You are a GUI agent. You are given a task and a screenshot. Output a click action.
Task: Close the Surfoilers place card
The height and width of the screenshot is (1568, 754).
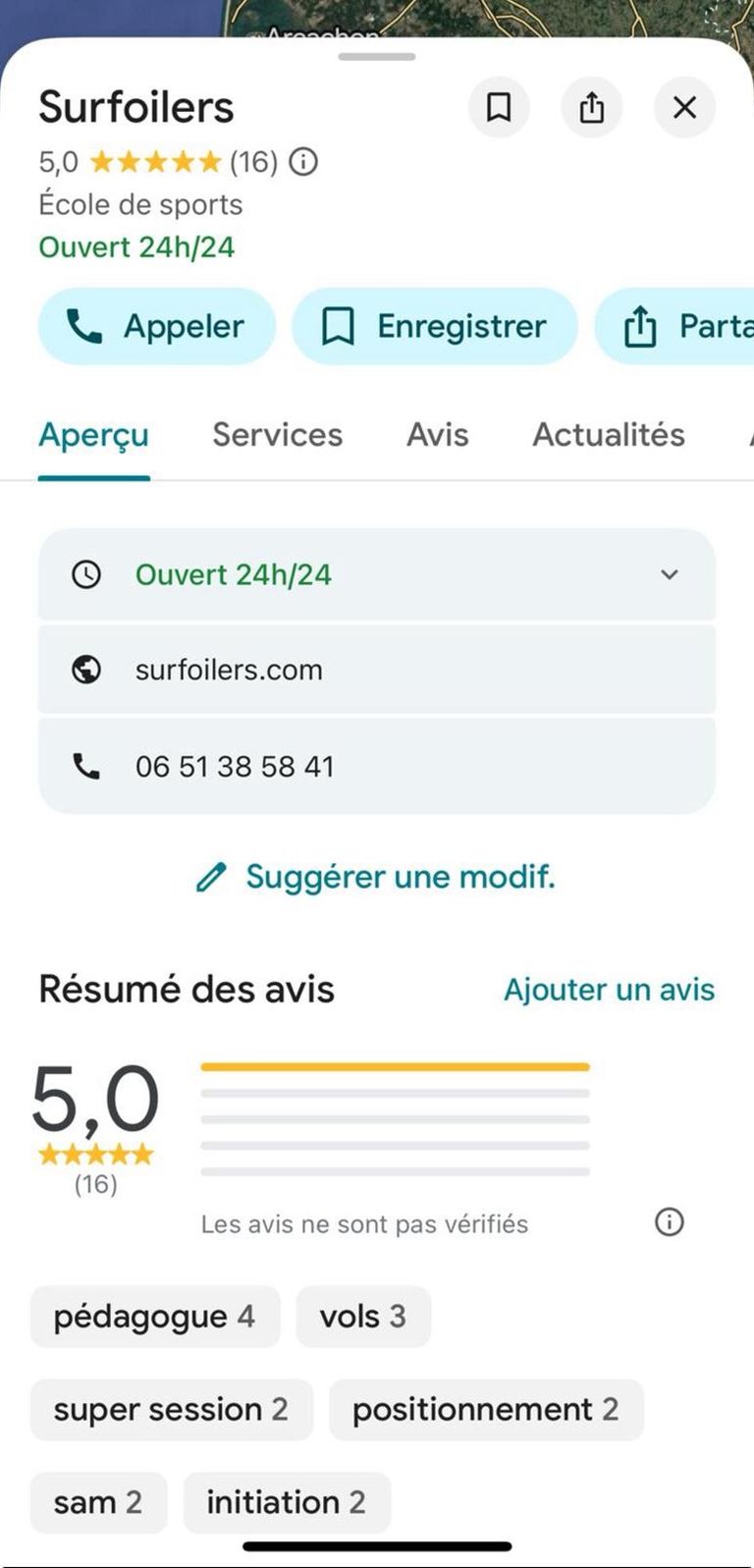[684, 107]
